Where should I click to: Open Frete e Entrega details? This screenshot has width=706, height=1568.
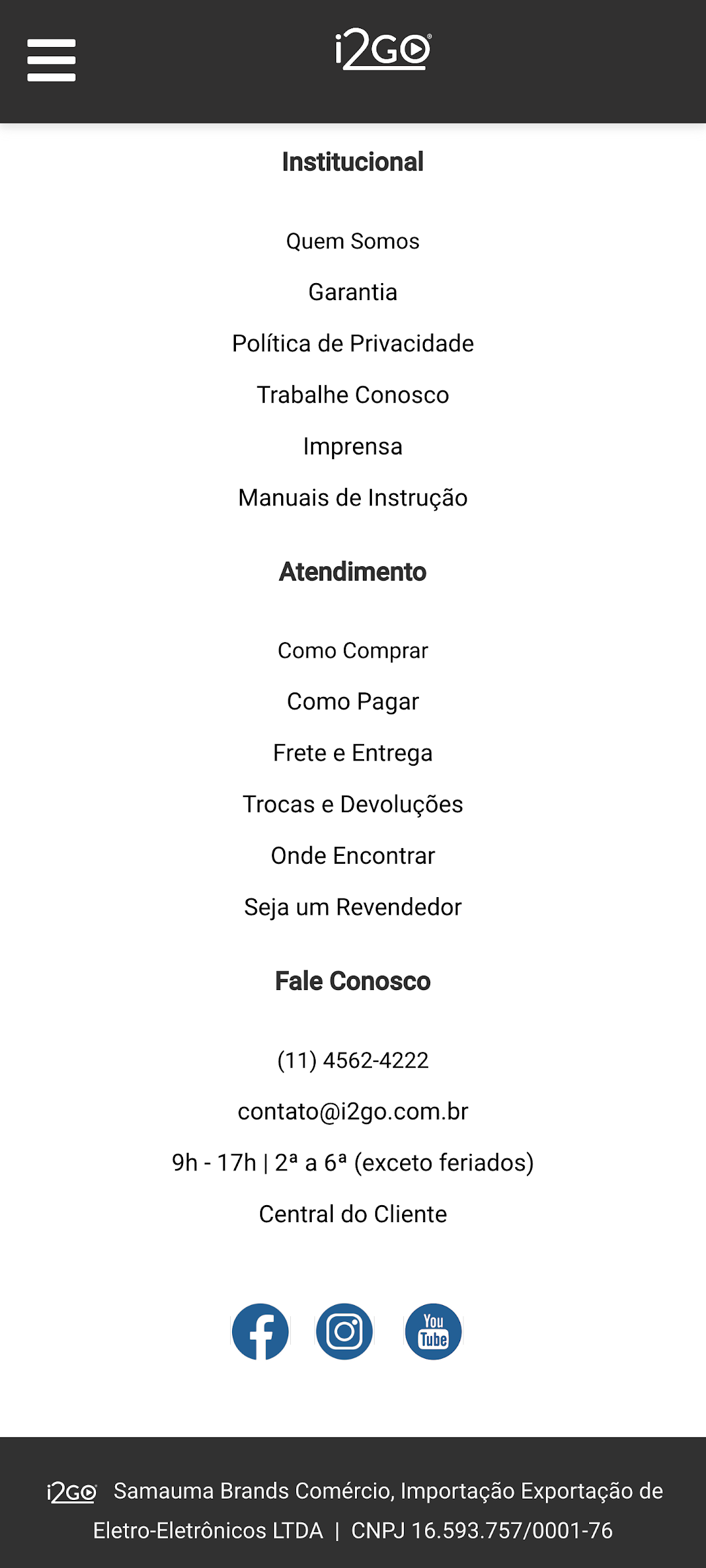click(x=353, y=753)
